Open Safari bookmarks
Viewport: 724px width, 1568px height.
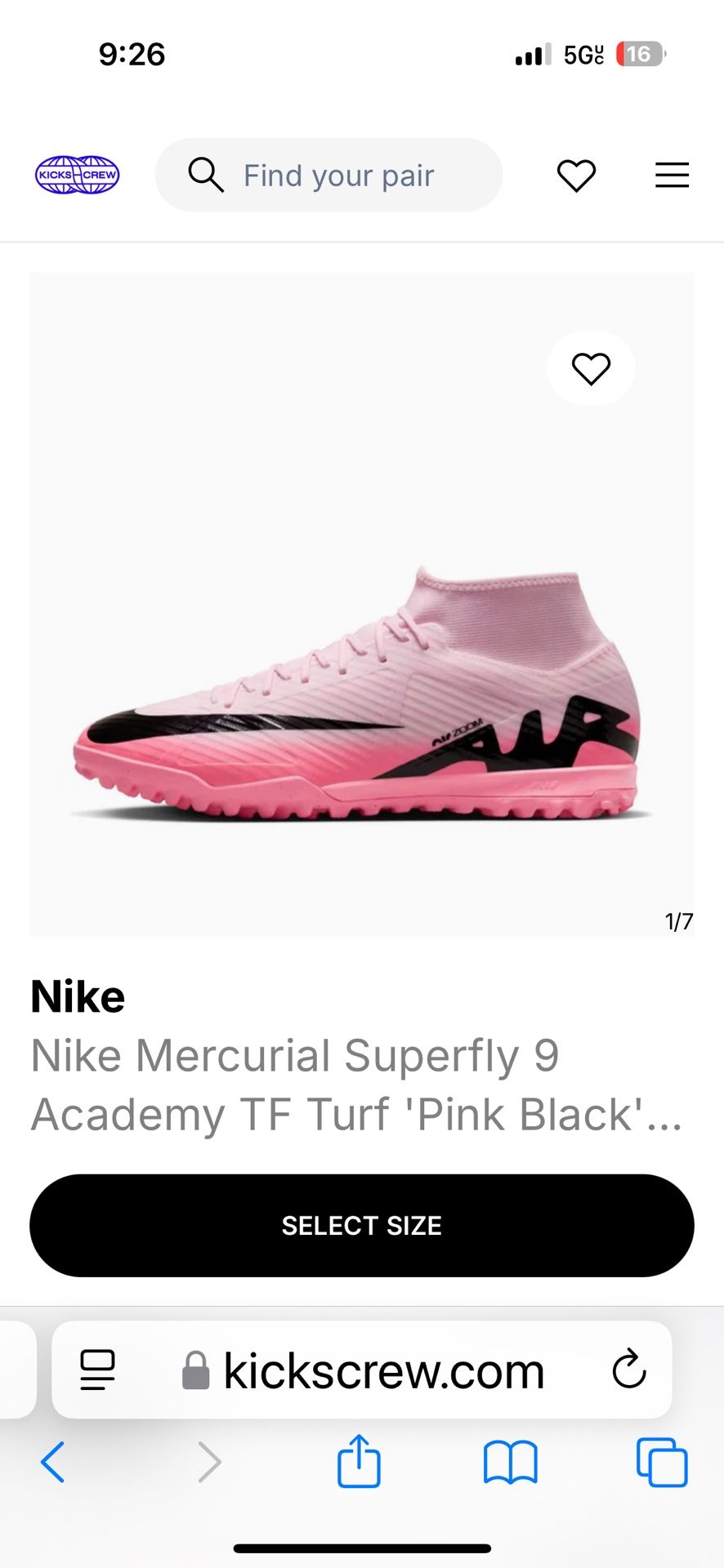click(x=510, y=1462)
